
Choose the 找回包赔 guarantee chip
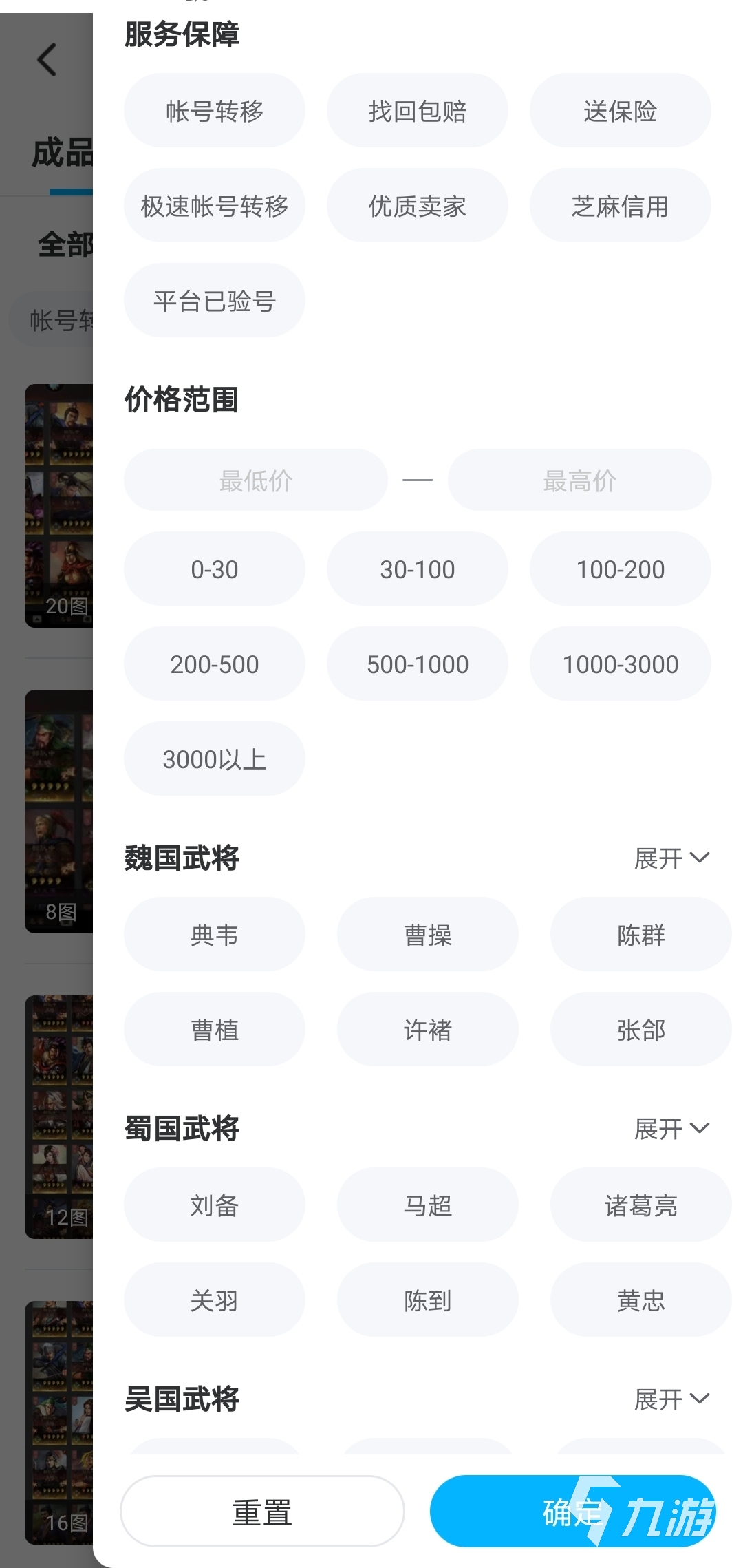(x=417, y=110)
